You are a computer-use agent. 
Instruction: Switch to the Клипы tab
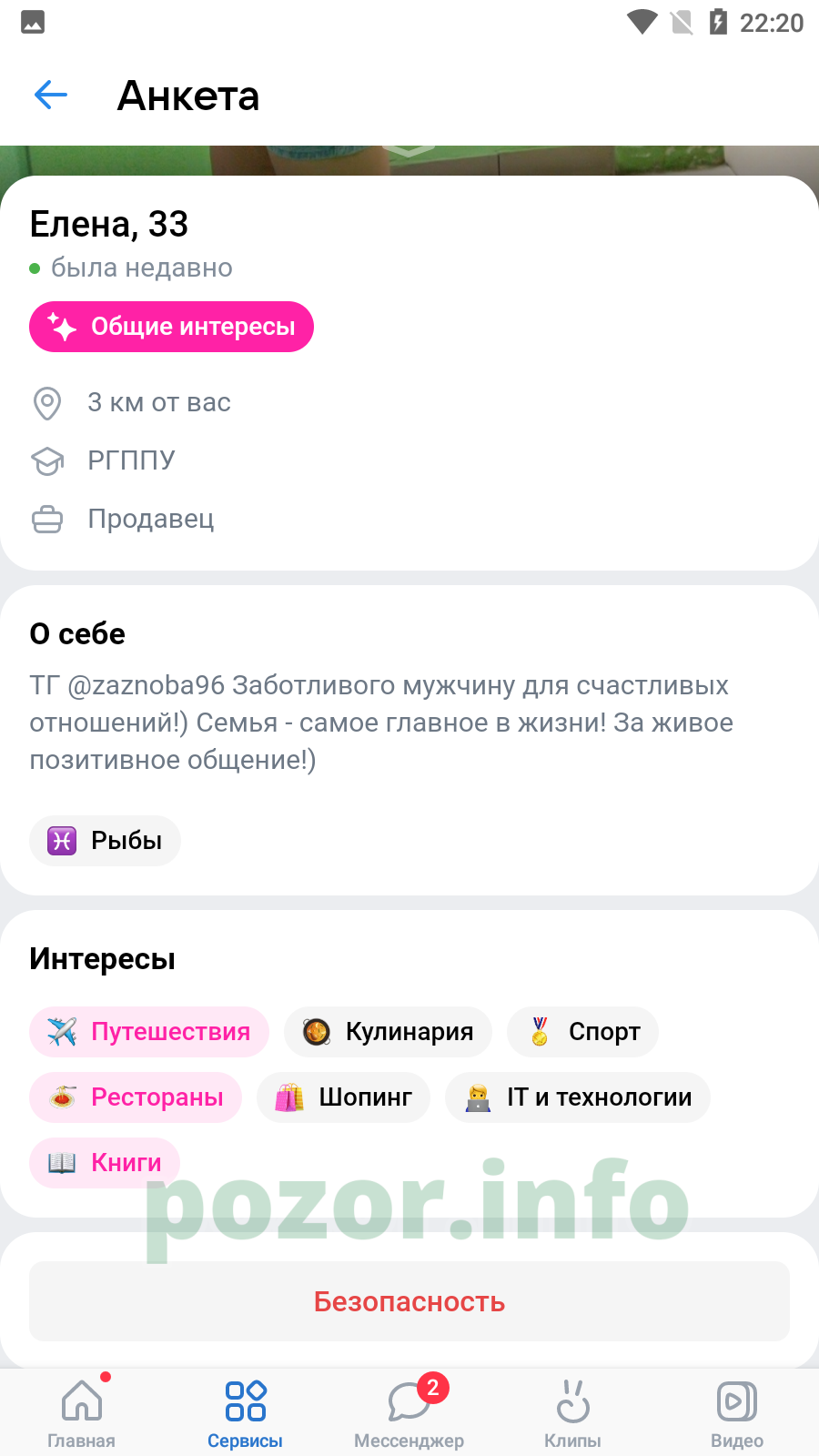click(573, 1412)
